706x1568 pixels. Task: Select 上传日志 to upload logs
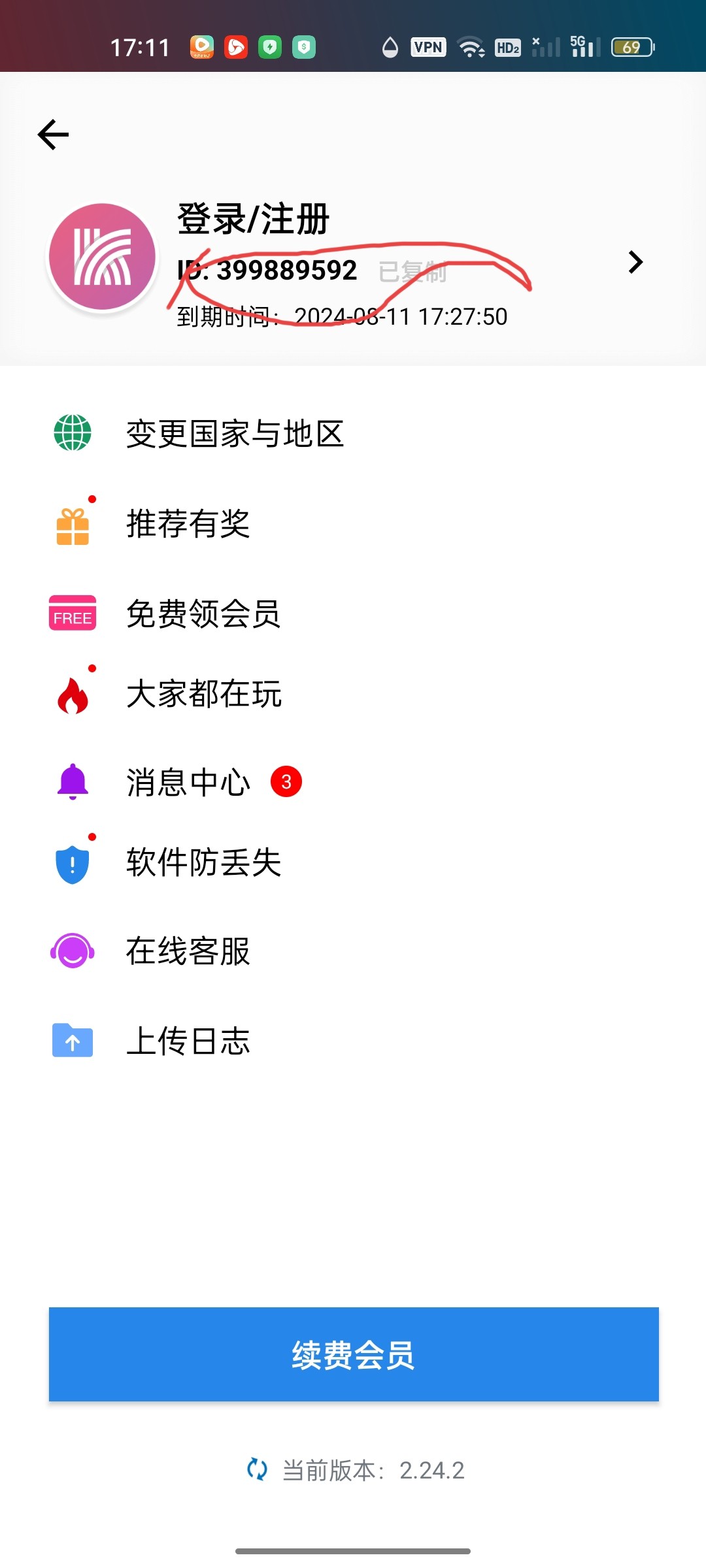pyautogui.click(x=353, y=1041)
